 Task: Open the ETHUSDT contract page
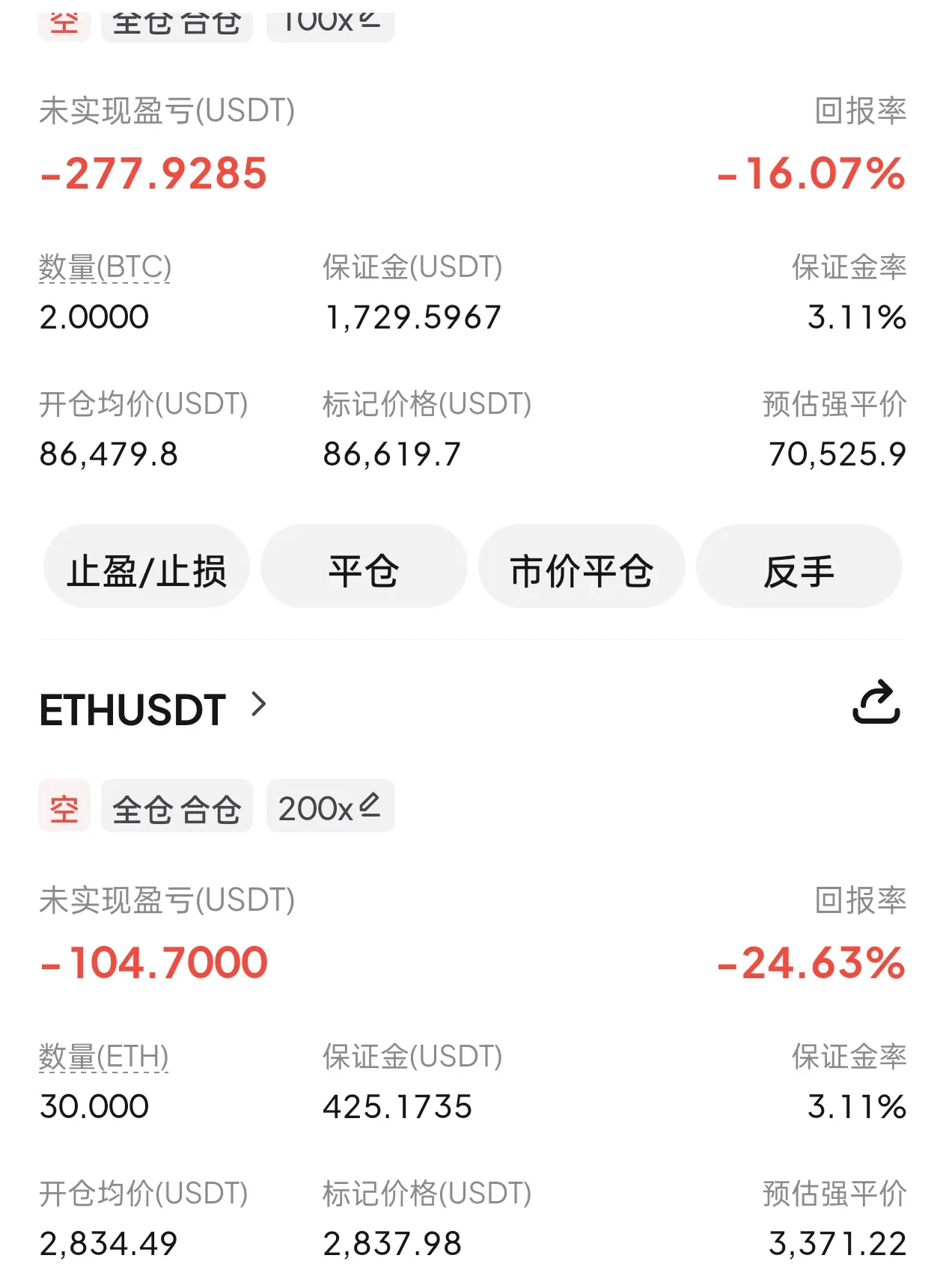point(153,709)
